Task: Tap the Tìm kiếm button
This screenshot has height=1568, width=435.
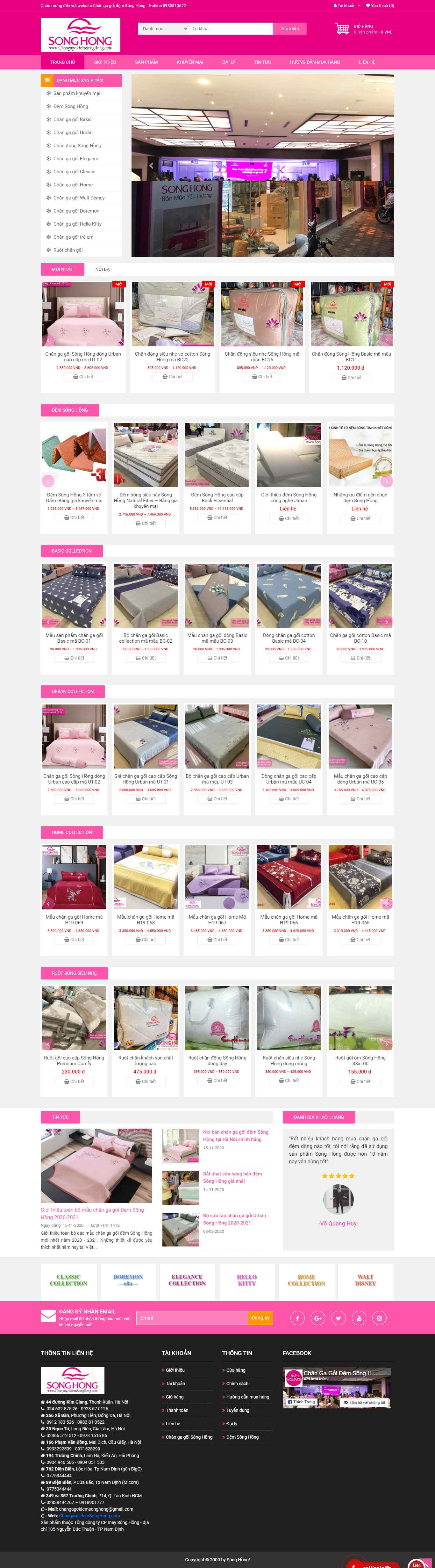Action: [x=289, y=29]
